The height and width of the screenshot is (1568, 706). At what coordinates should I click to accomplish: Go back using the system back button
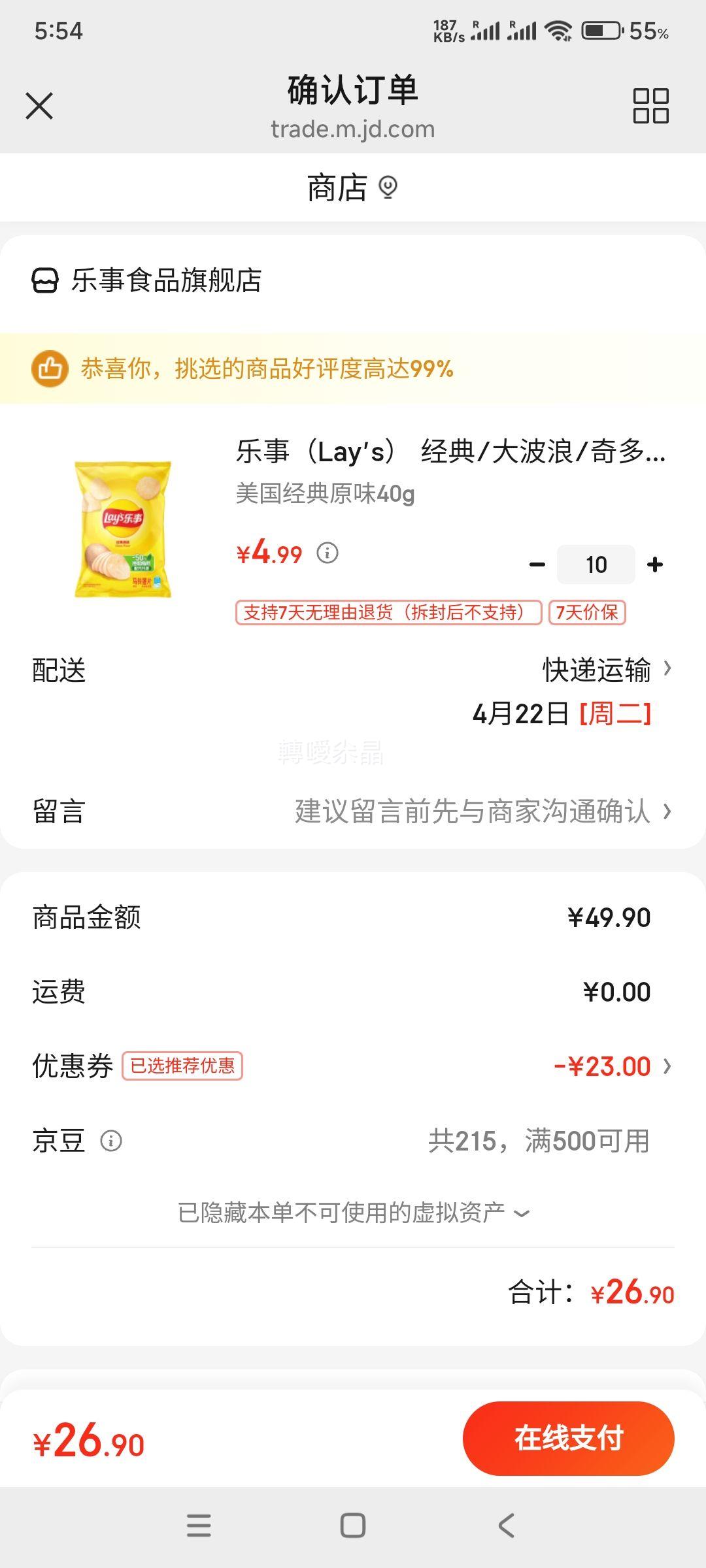coord(507,1526)
